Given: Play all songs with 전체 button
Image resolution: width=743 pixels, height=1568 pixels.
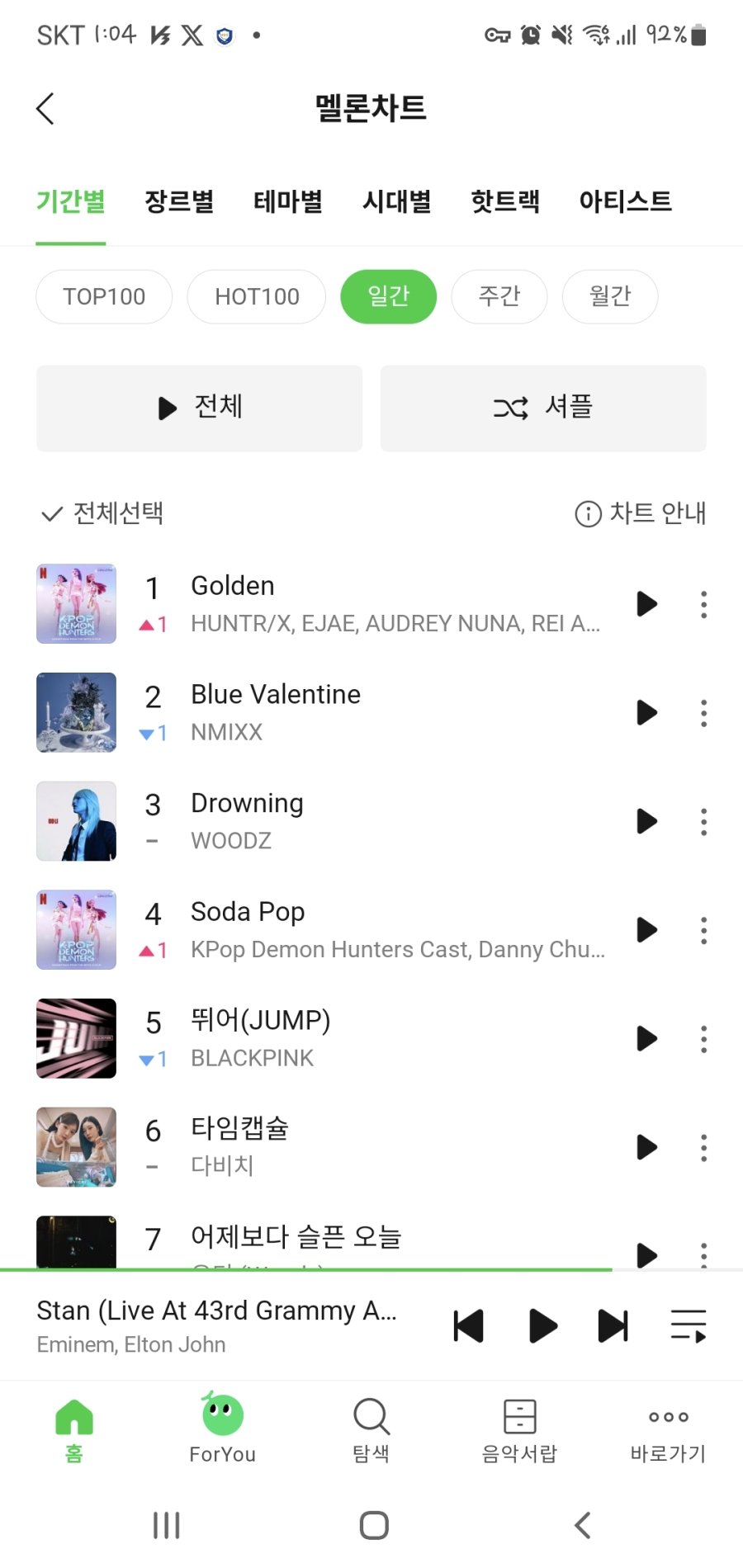Looking at the screenshot, I should (x=199, y=408).
